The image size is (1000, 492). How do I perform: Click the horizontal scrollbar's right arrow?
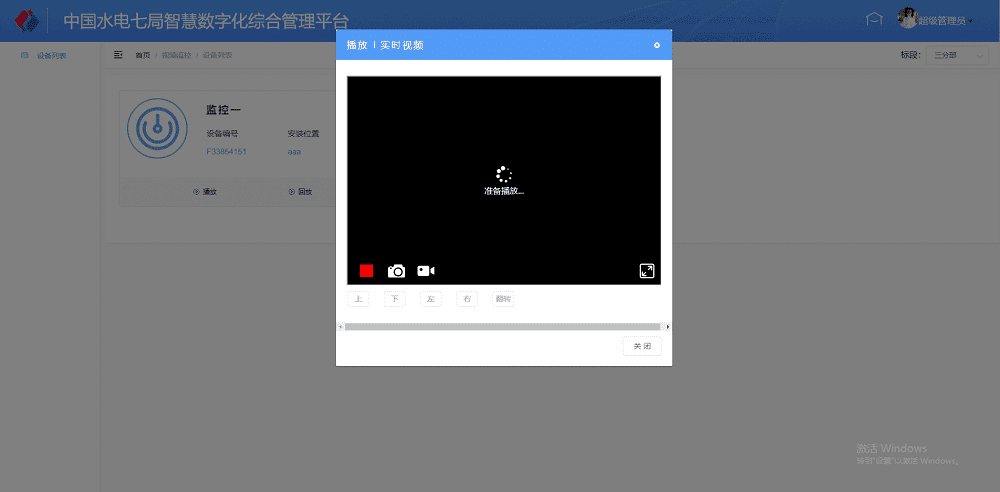[x=667, y=327]
